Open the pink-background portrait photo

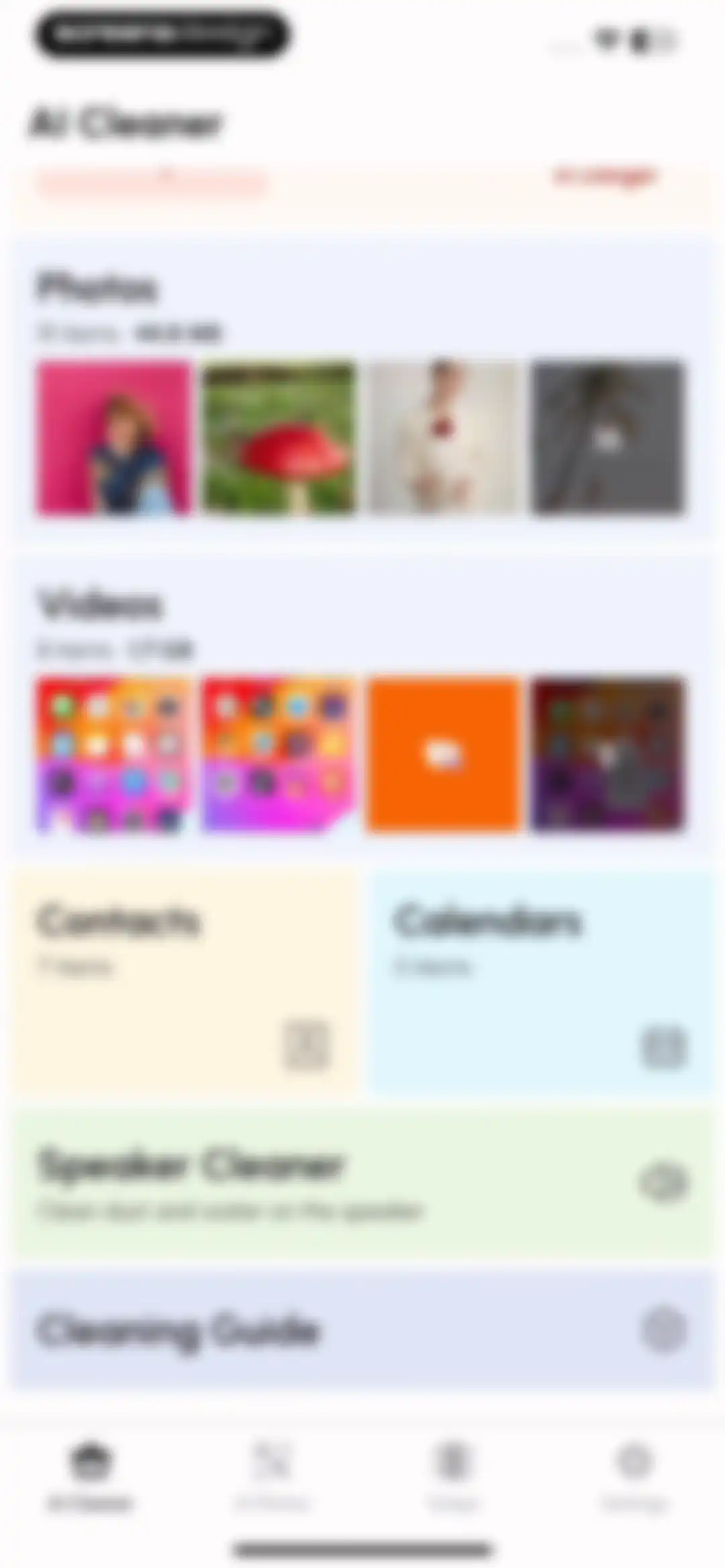tap(114, 438)
